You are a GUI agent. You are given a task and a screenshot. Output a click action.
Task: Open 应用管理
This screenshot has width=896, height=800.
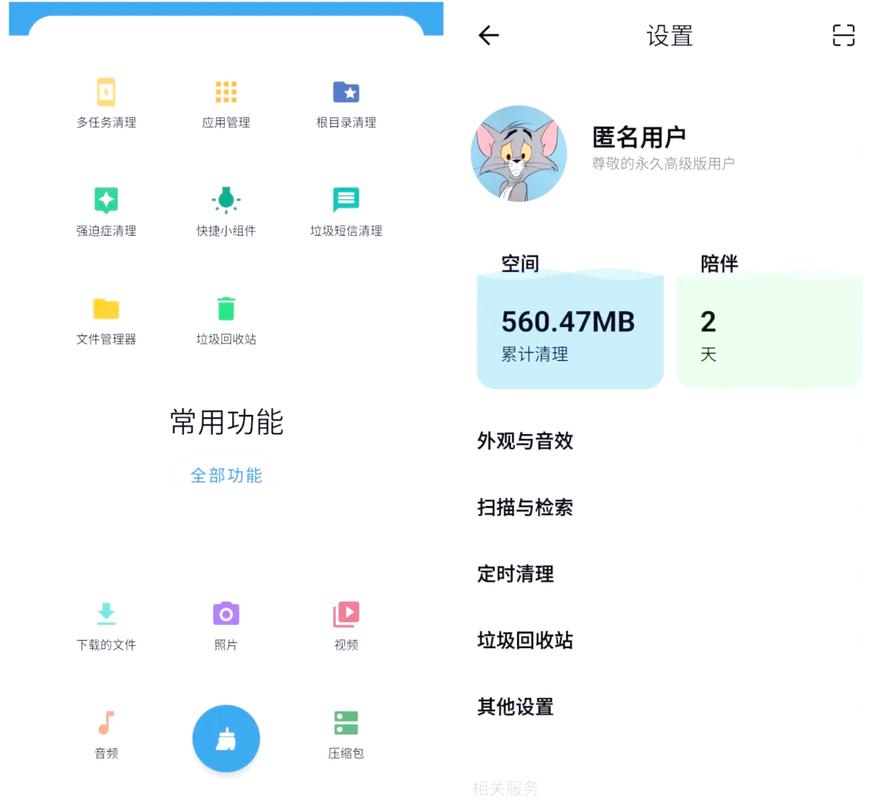[226, 103]
